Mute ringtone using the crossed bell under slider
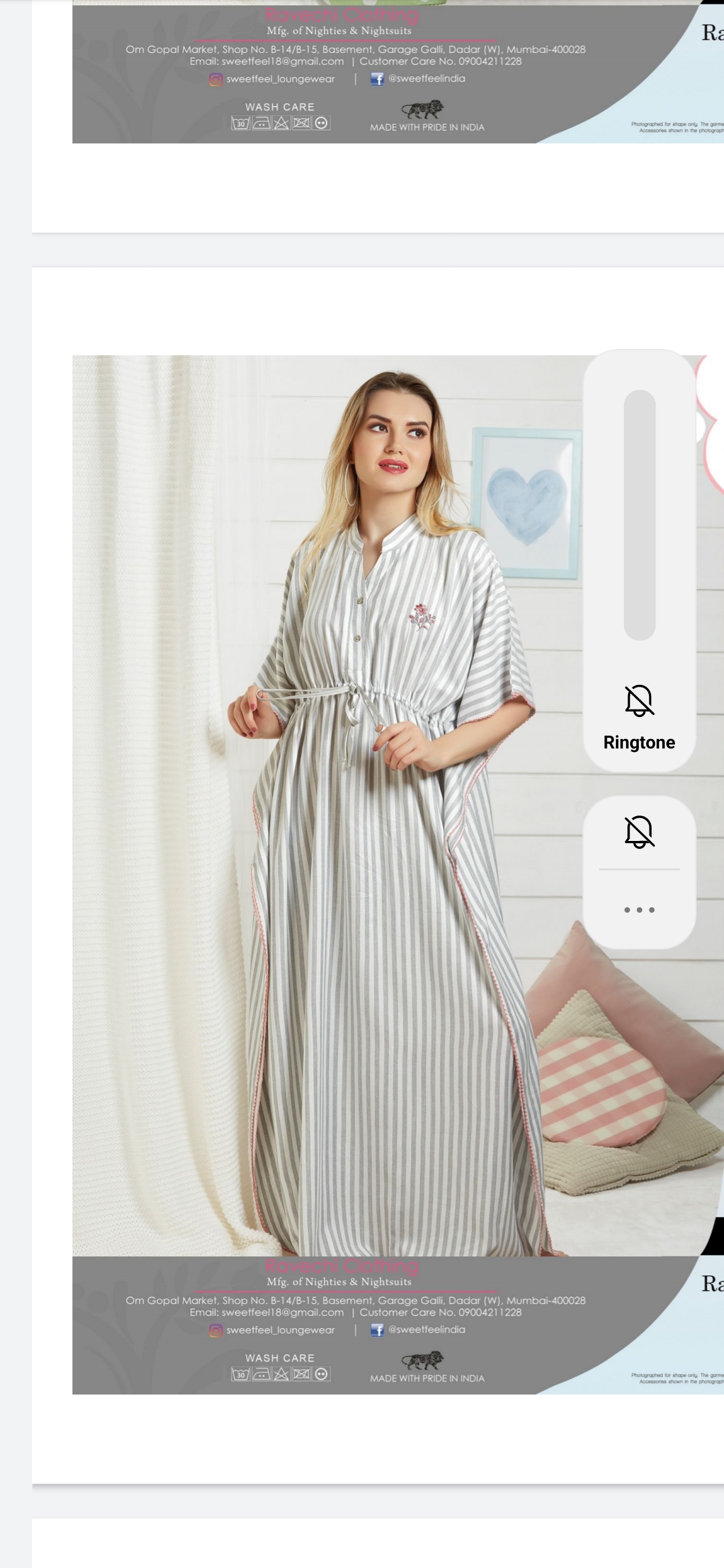This screenshot has height=1568, width=724. (640, 701)
